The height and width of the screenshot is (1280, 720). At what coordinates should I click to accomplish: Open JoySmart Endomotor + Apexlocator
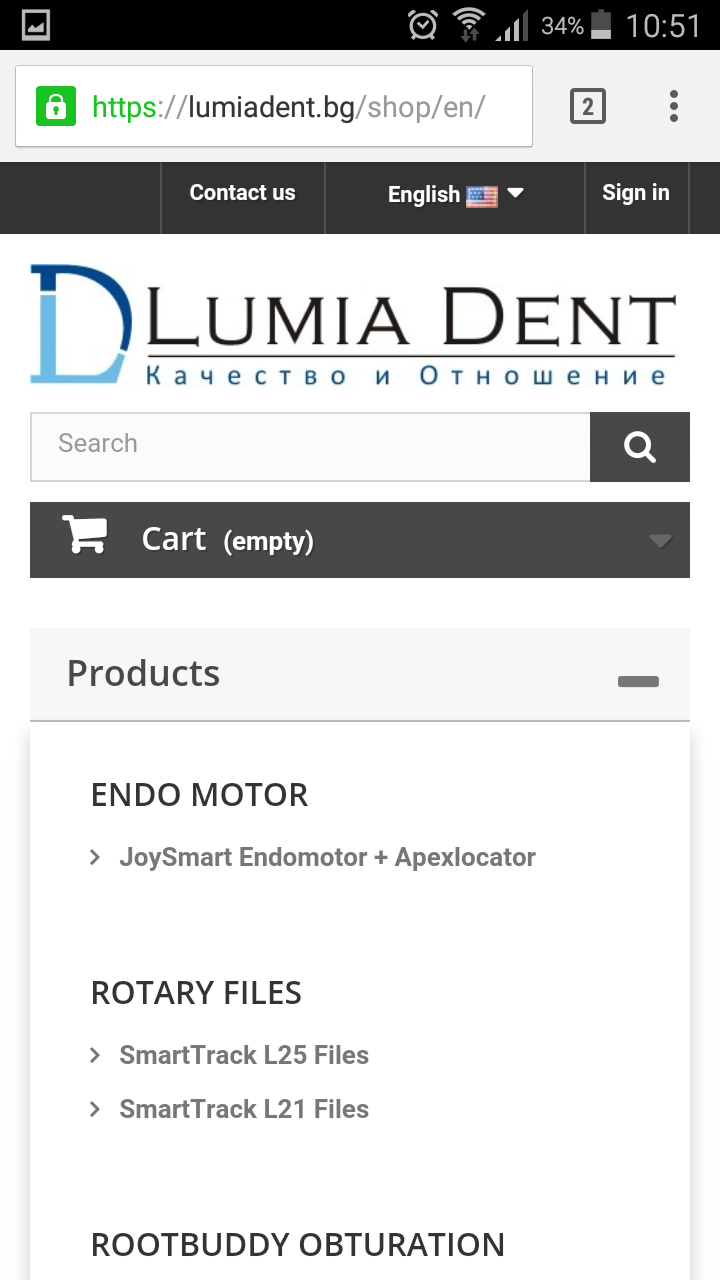[x=327, y=857]
